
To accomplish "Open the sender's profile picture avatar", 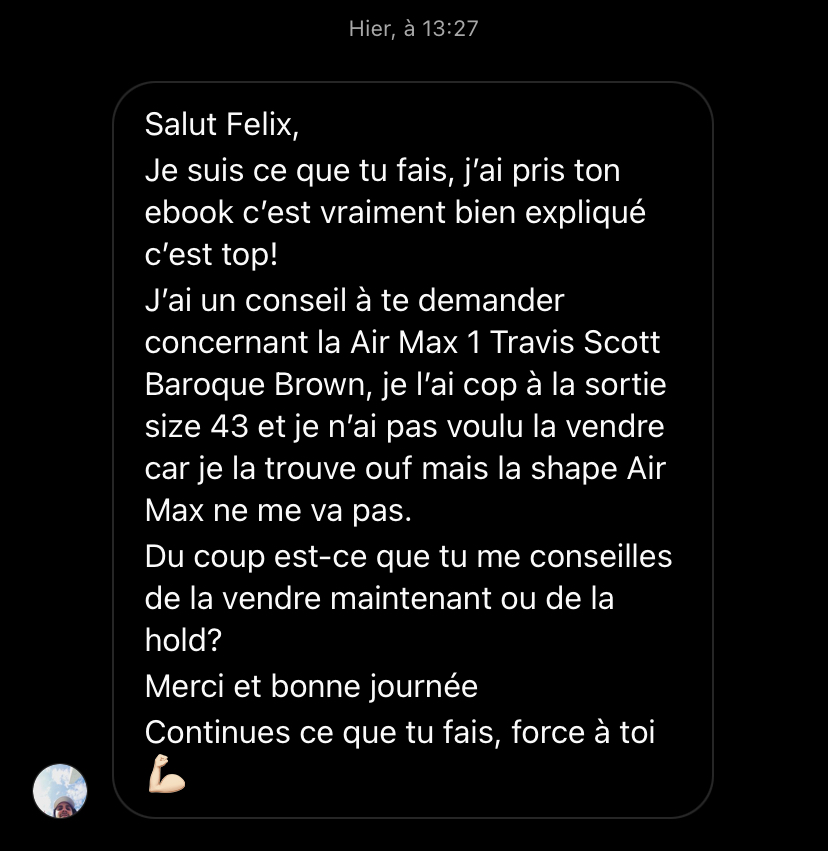I will coord(60,790).
